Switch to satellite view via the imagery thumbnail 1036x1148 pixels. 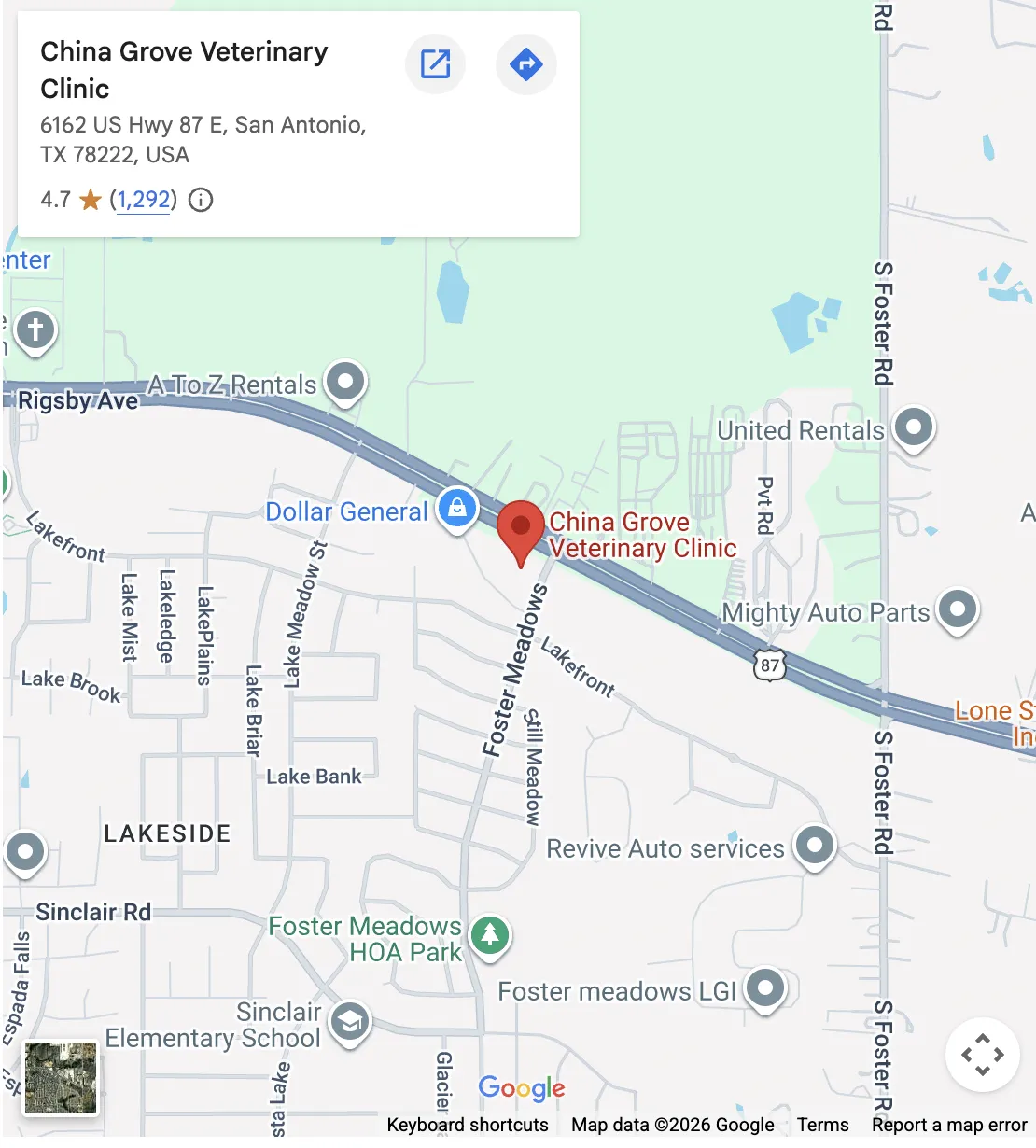point(61,1078)
